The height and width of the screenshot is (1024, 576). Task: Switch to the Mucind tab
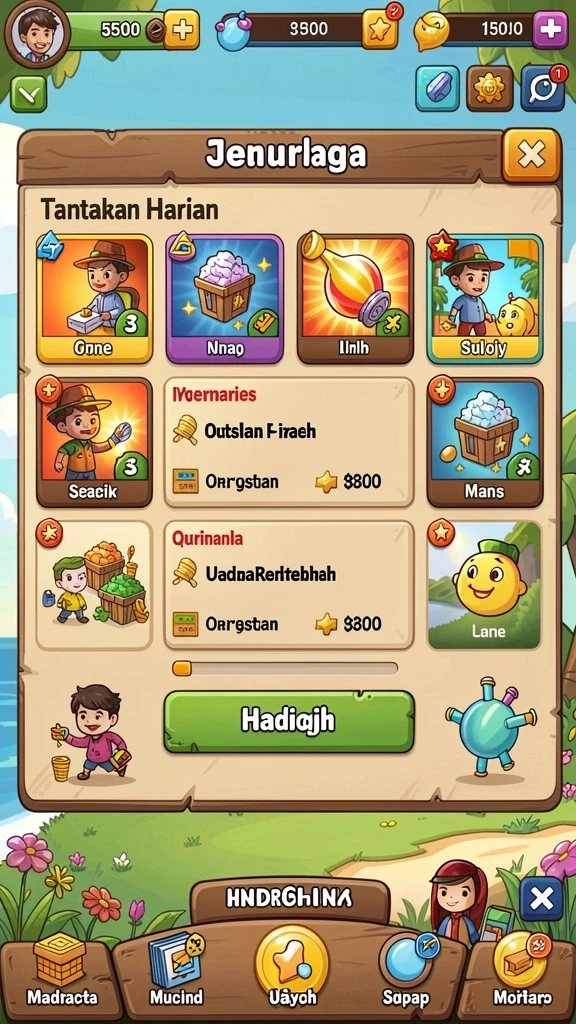(x=176, y=972)
